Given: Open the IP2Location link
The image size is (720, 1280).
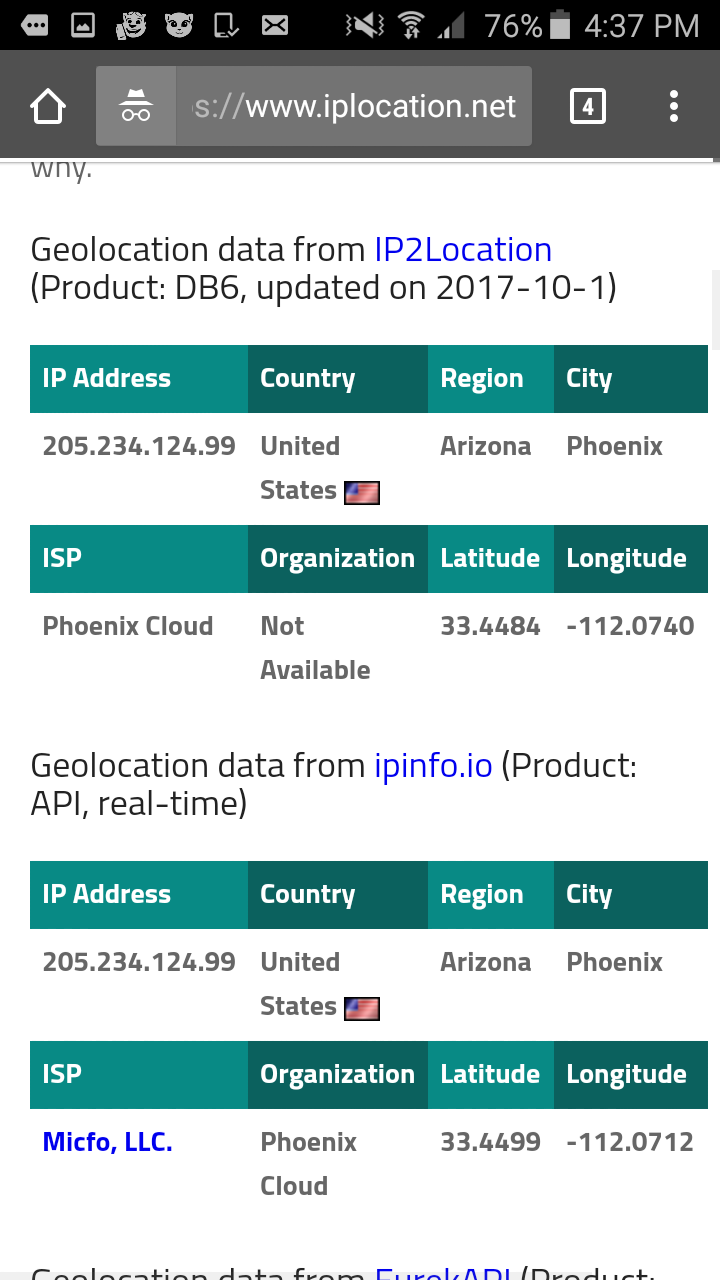Looking at the screenshot, I should (463, 249).
